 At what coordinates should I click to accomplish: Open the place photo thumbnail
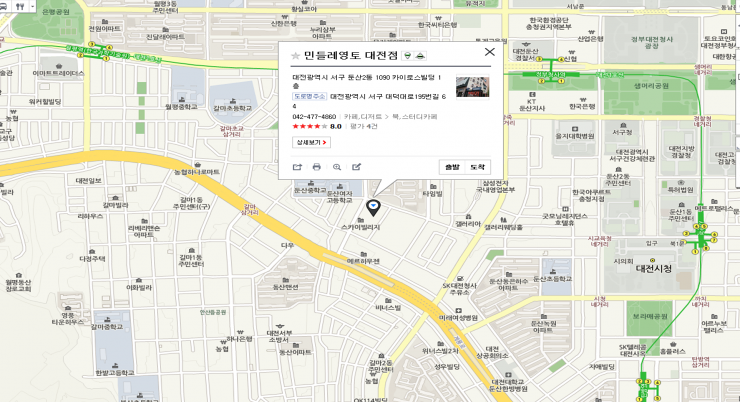(x=472, y=87)
